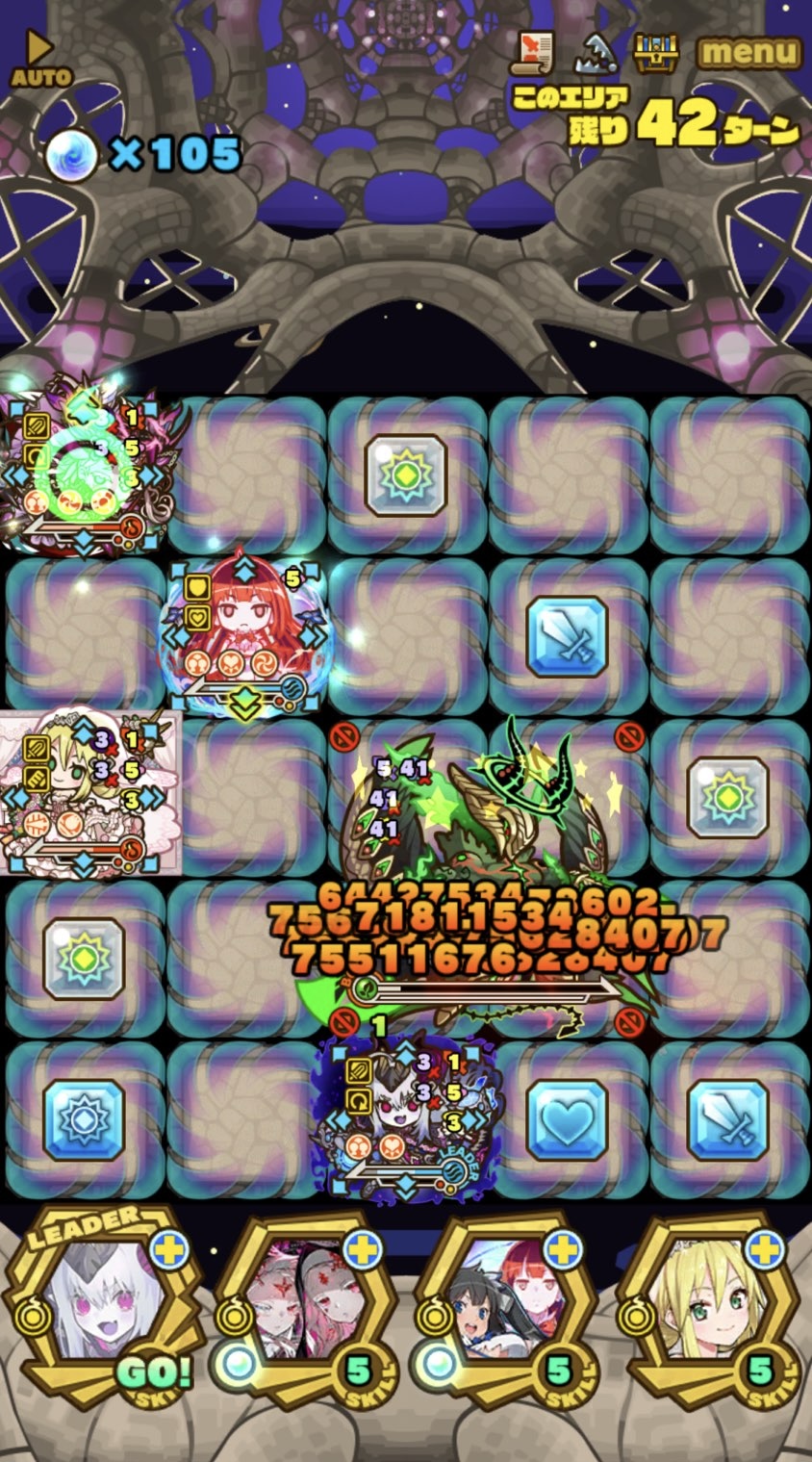Open the treasure chest icon
This screenshot has width=812, height=1462.
tap(656, 53)
